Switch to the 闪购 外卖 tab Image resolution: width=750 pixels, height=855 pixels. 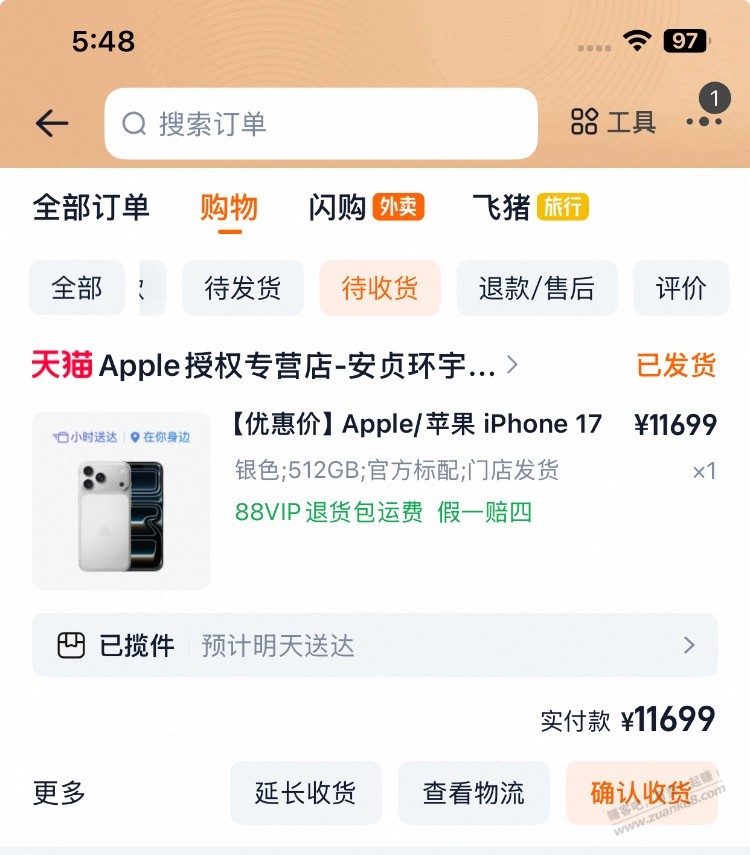[366, 208]
